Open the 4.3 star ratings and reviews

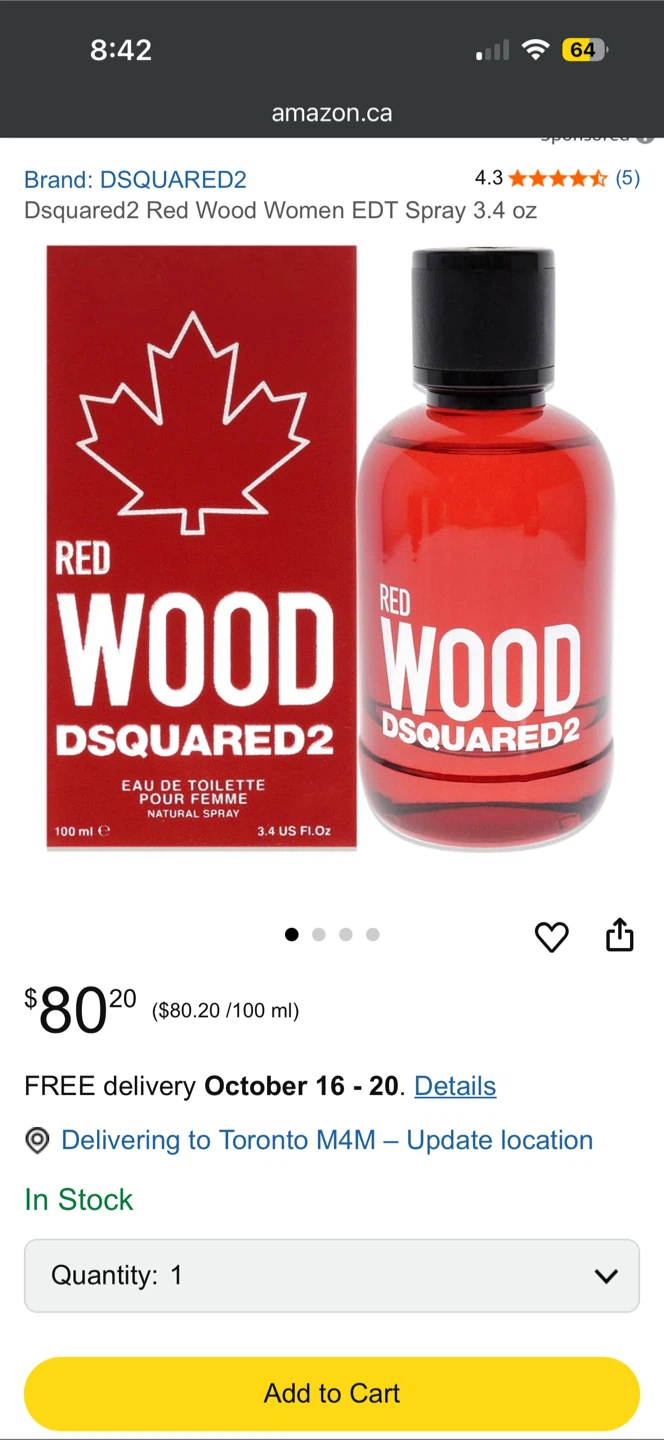point(557,178)
